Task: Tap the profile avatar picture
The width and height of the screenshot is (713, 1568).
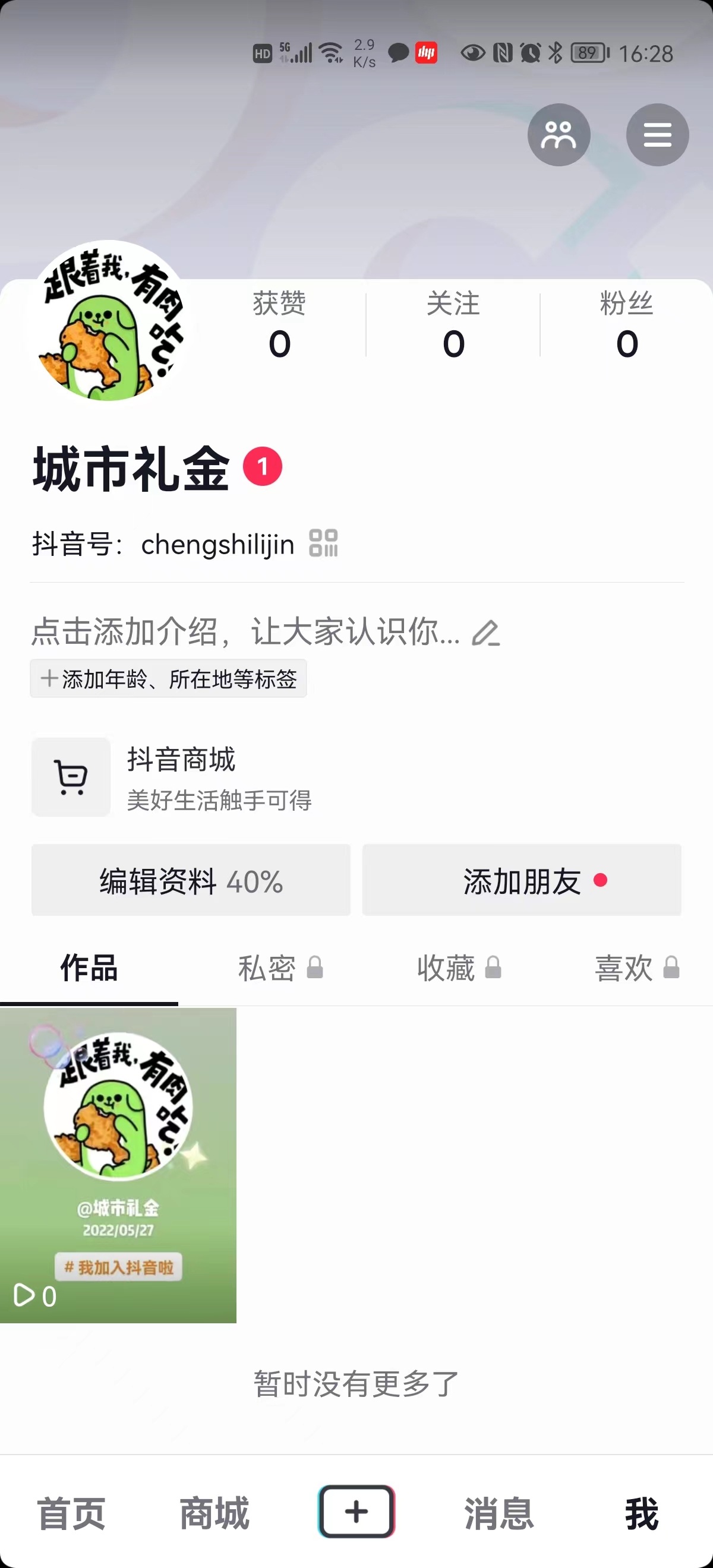Action: coord(108,321)
